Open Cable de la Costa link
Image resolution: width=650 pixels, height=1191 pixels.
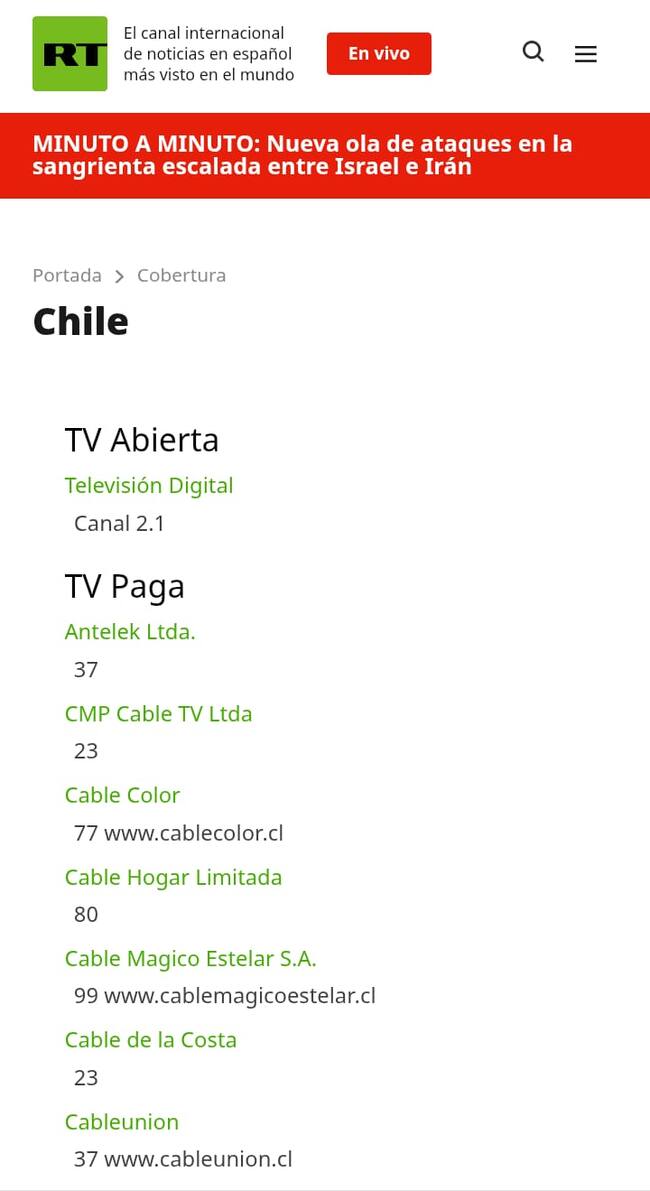pyautogui.click(x=150, y=1040)
